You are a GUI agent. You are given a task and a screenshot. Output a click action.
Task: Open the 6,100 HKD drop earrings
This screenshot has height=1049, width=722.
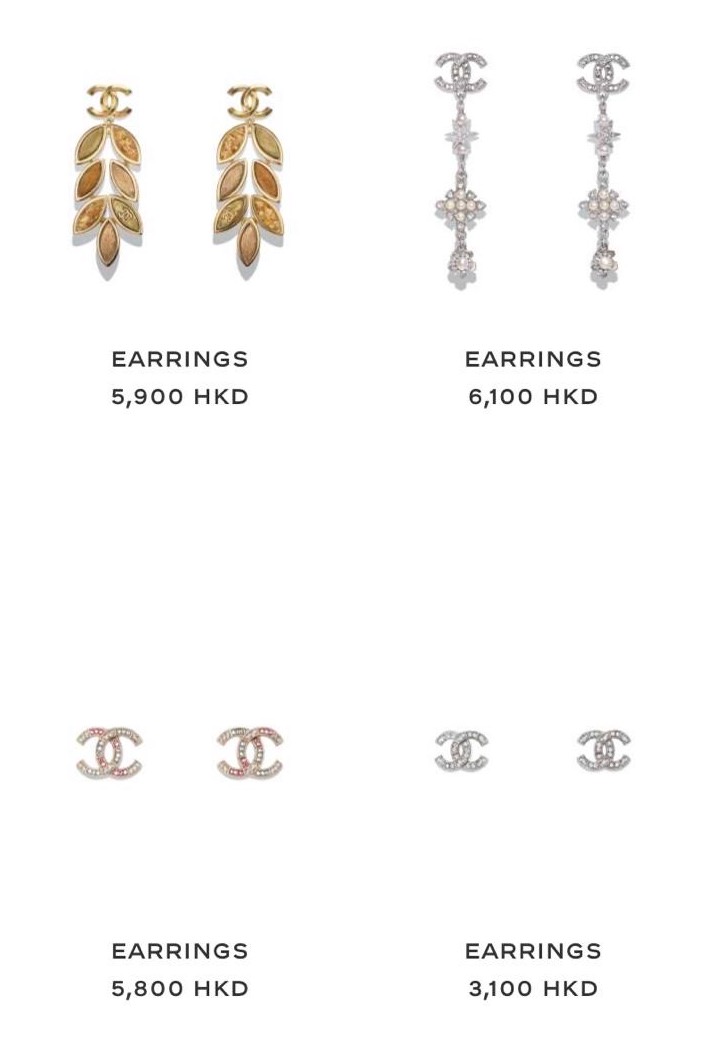(532, 170)
